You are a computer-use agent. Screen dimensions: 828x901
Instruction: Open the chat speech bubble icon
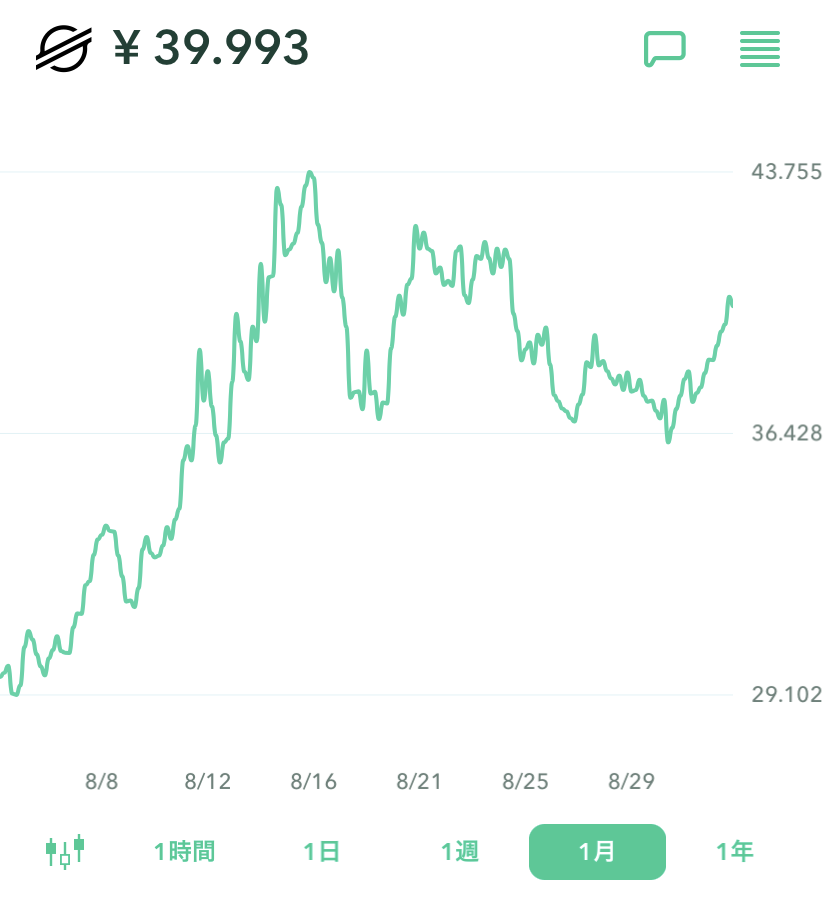pyautogui.click(x=664, y=48)
